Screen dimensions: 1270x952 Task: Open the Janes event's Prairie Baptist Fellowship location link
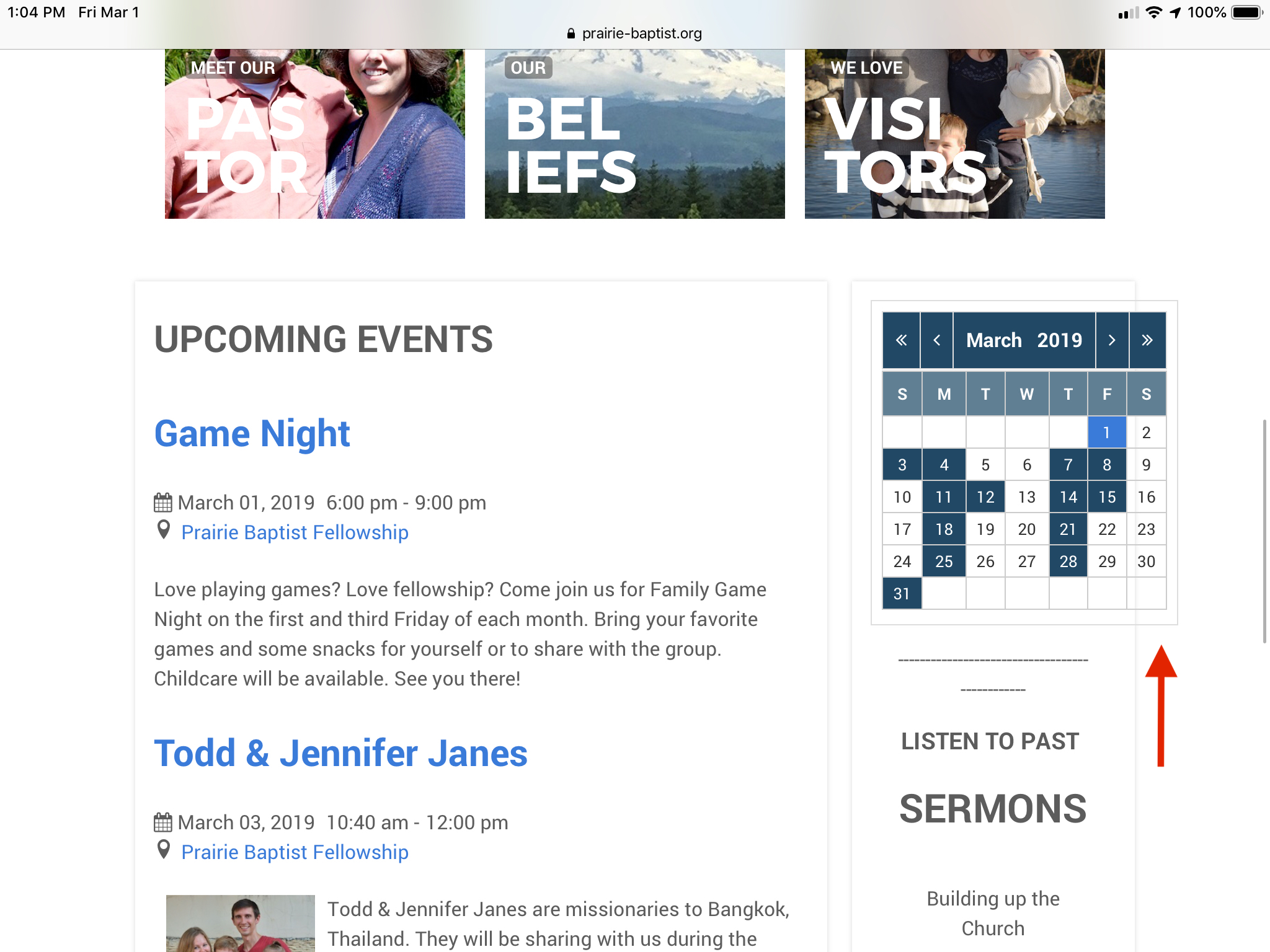[295, 852]
